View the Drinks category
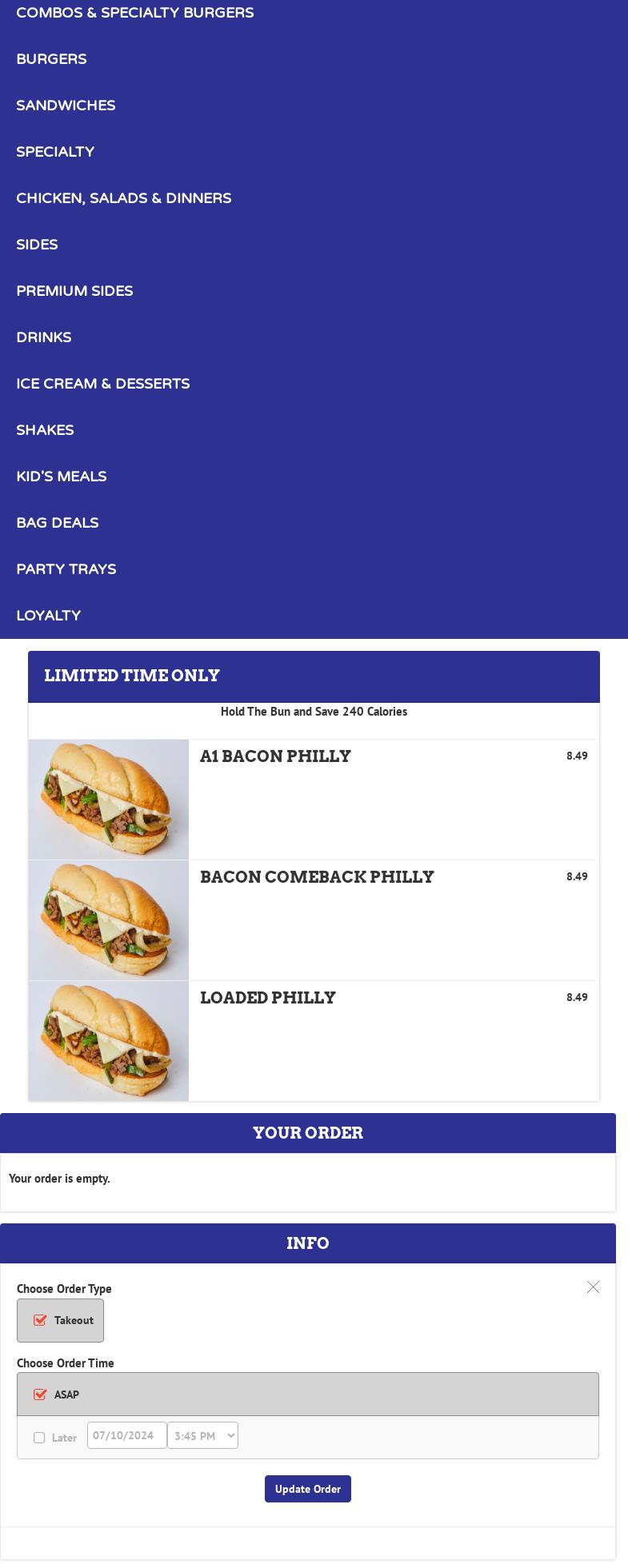 point(44,337)
